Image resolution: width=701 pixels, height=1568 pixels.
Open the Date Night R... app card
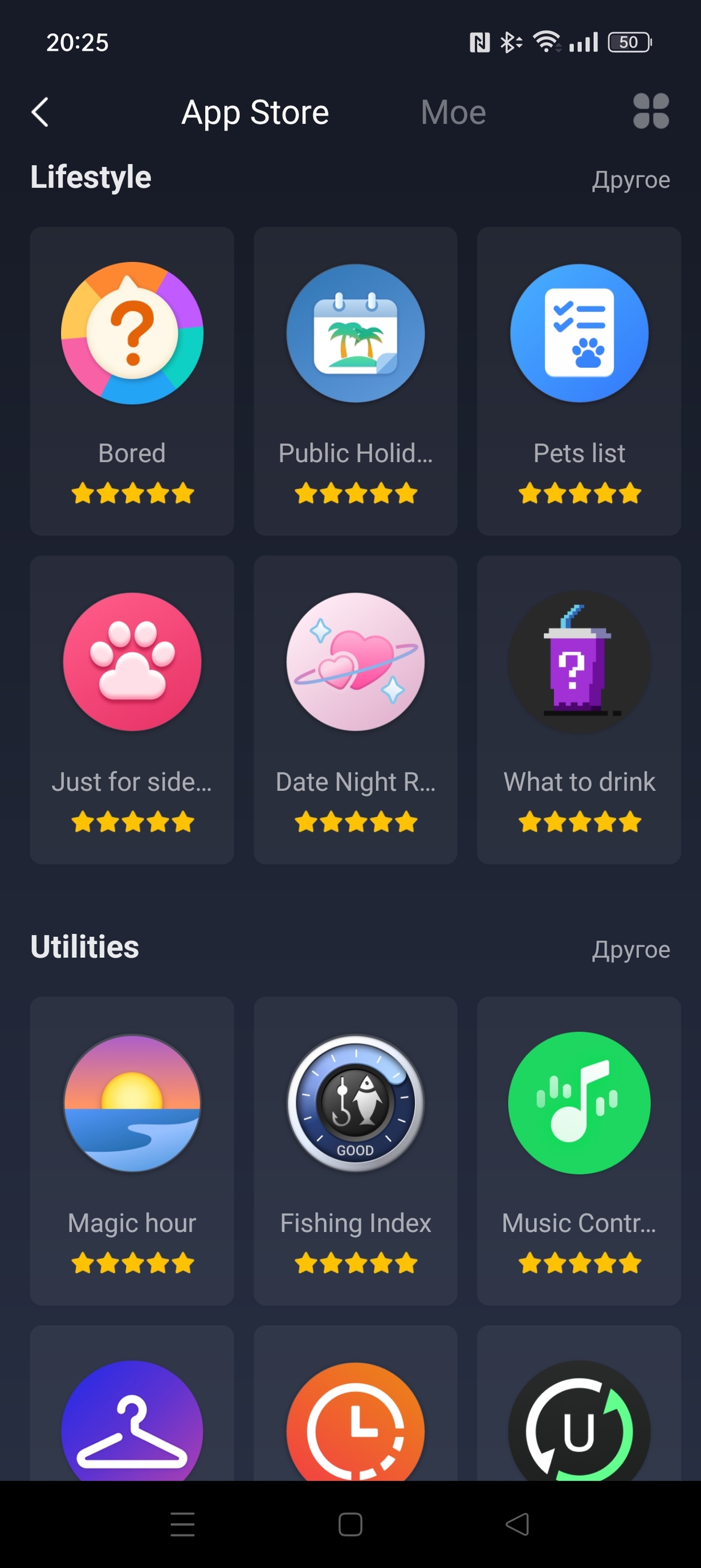pyautogui.click(x=356, y=709)
